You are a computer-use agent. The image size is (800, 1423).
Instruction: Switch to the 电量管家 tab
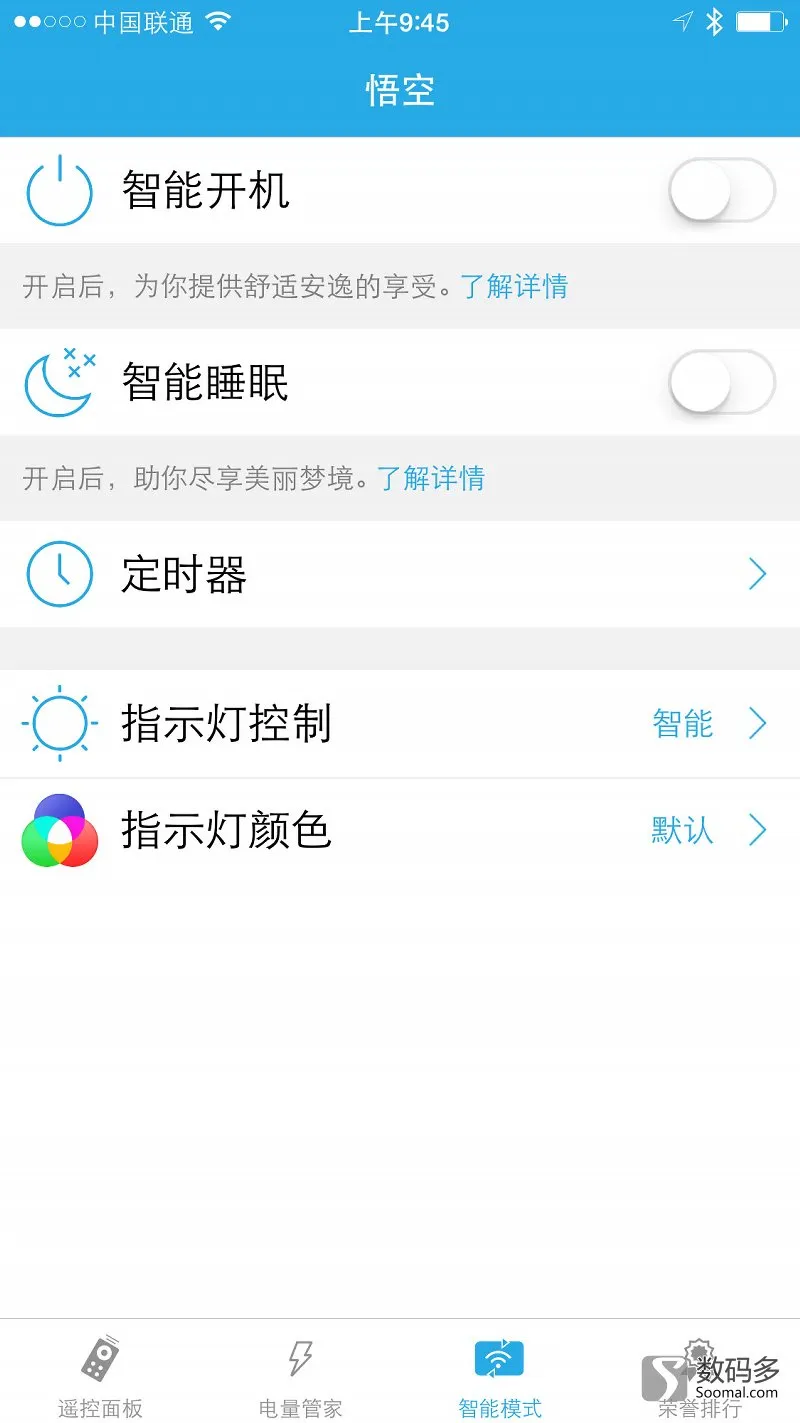pos(300,1373)
